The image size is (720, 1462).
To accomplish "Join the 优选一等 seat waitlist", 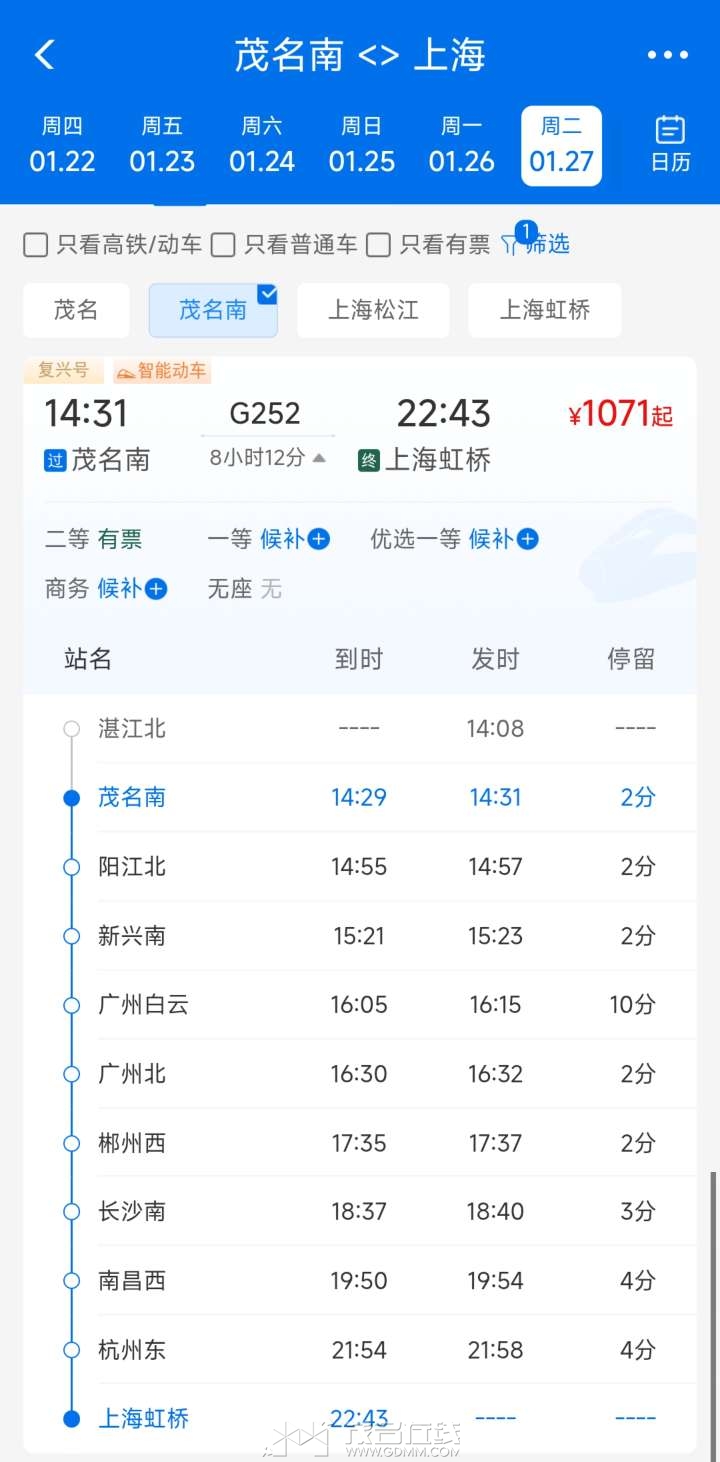I will (527, 540).
